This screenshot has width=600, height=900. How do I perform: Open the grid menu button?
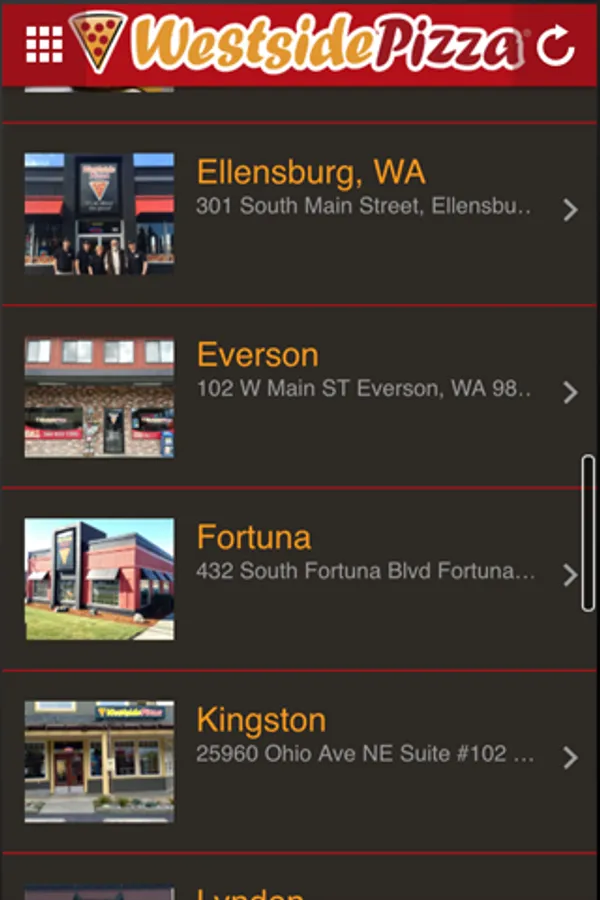click(44, 44)
